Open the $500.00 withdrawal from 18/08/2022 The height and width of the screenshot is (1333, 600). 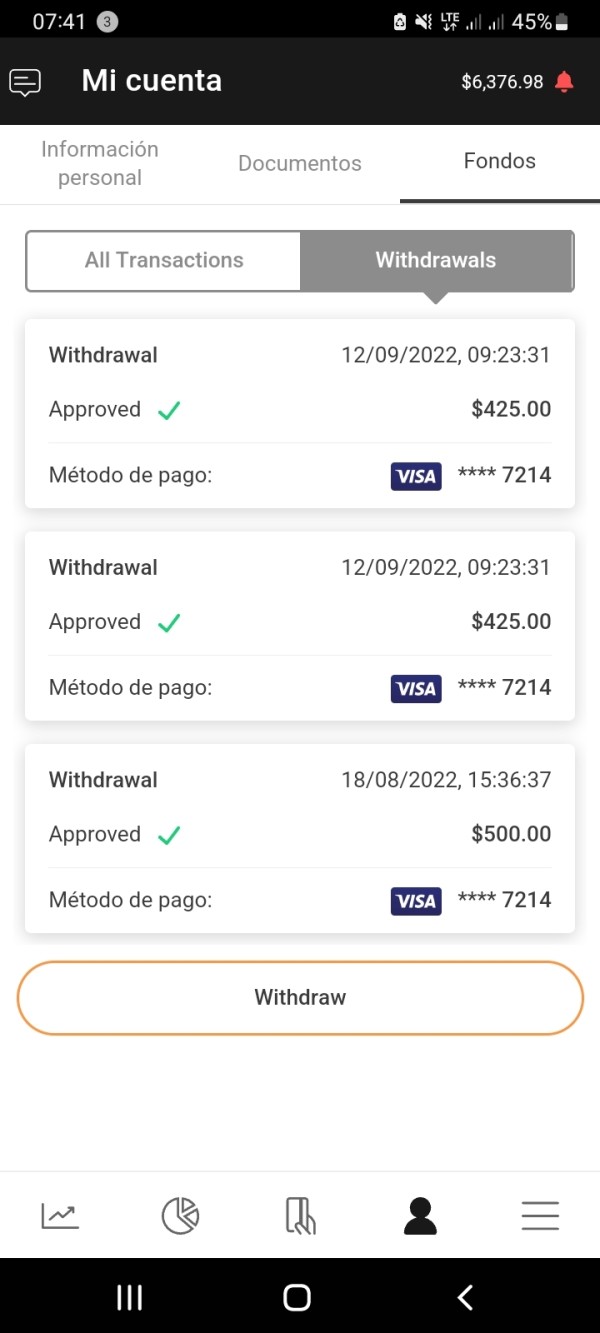point(300,839)
